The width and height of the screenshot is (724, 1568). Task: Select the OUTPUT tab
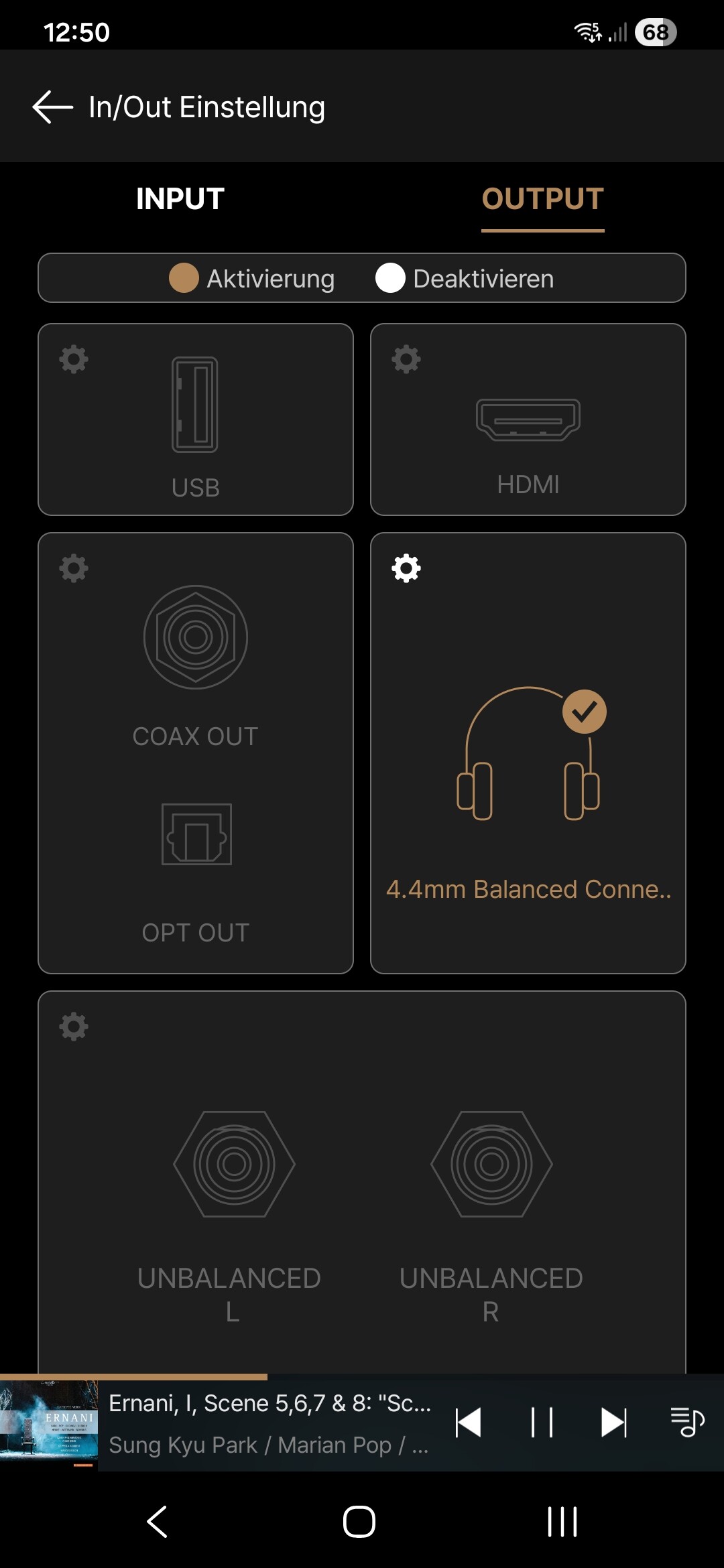[x=542, y=199]
